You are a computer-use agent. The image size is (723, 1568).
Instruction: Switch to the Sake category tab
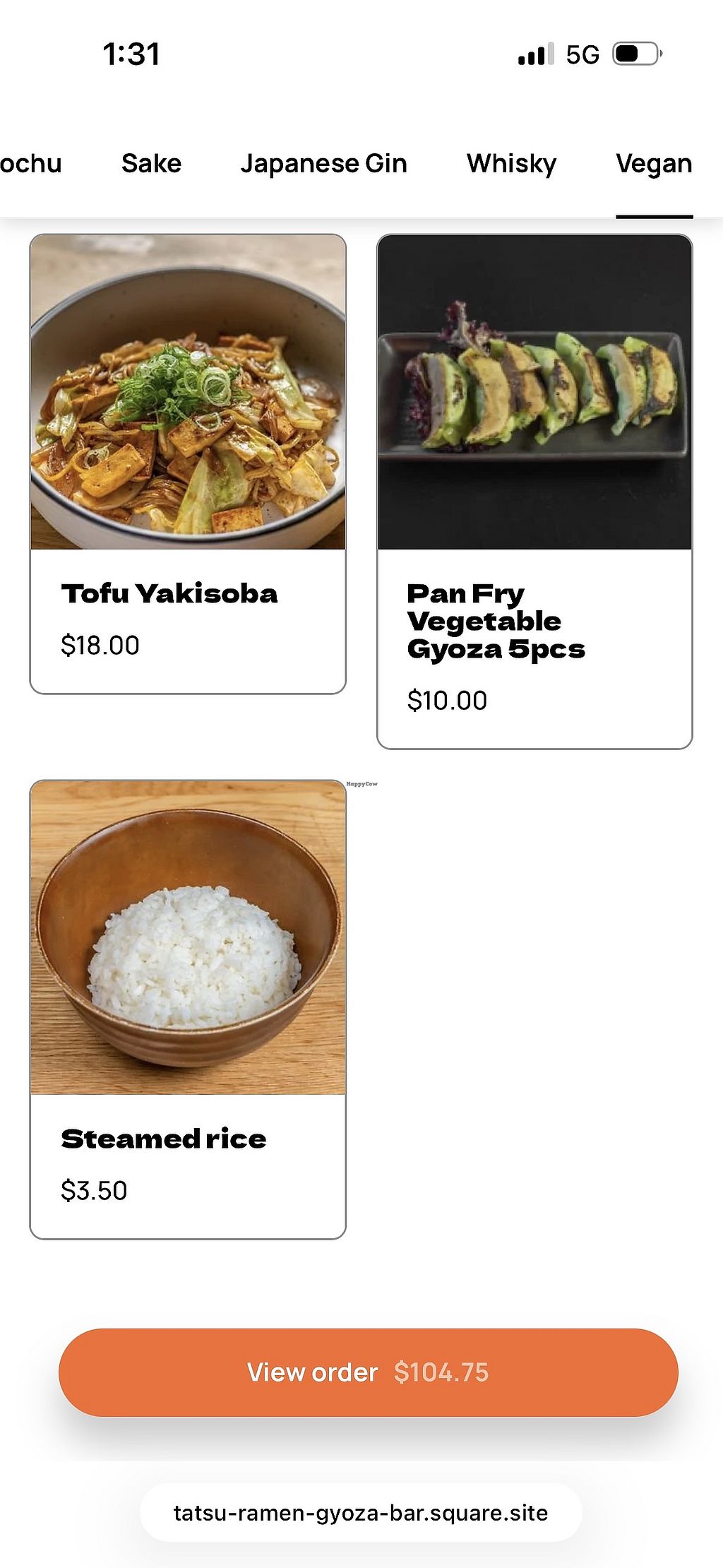(151, 163)
